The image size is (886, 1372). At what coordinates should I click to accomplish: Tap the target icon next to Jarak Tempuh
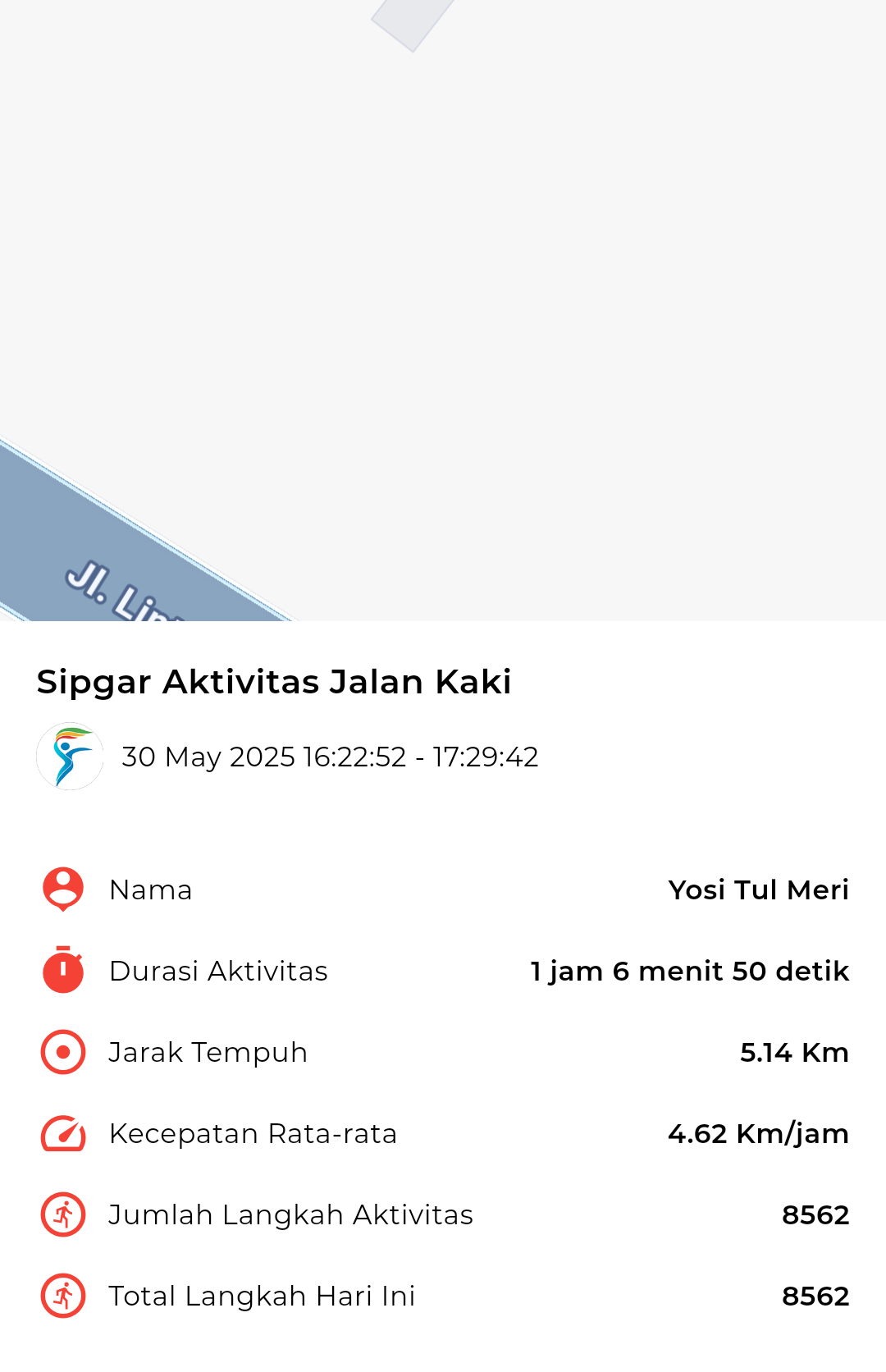62,1051
